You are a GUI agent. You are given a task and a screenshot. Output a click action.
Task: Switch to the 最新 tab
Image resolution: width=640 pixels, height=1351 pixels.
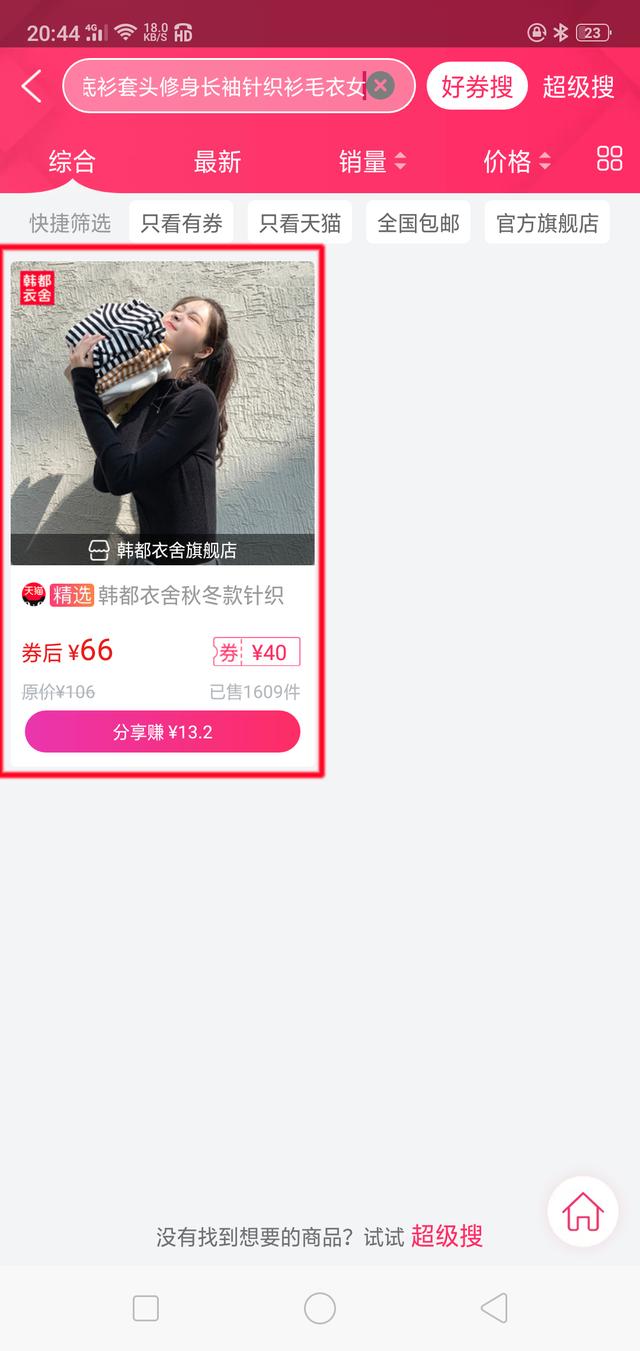[x=217, y=161]
